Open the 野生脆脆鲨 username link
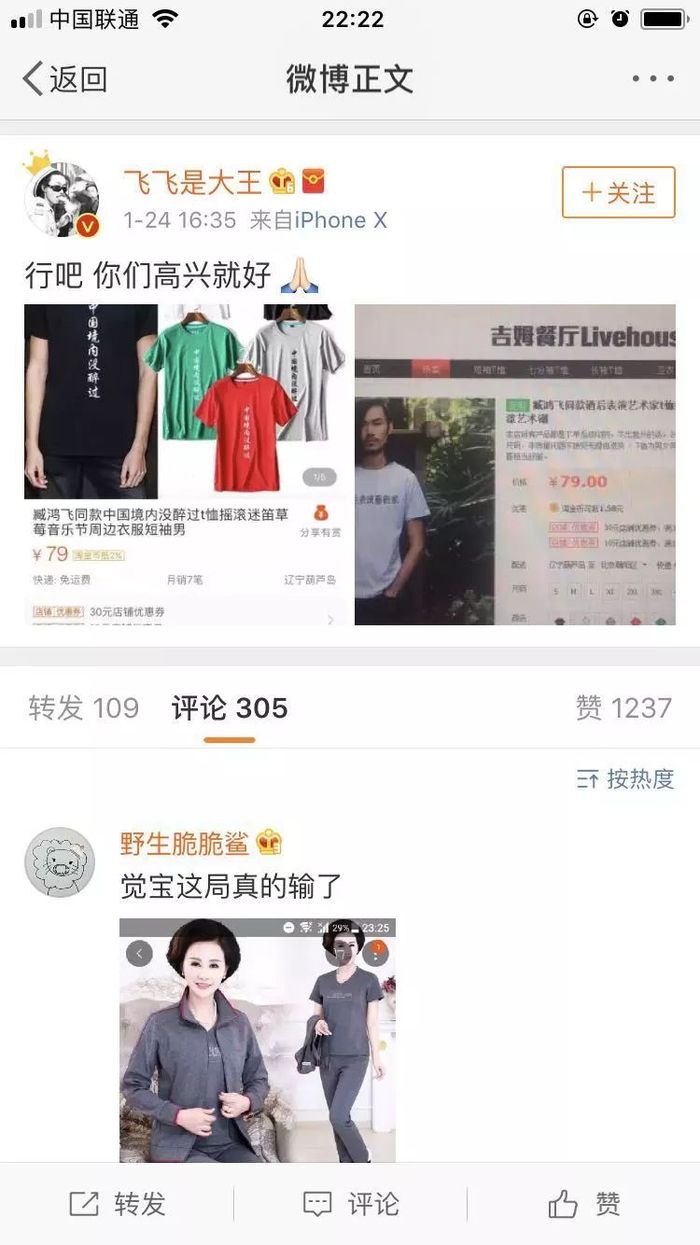 185,843
